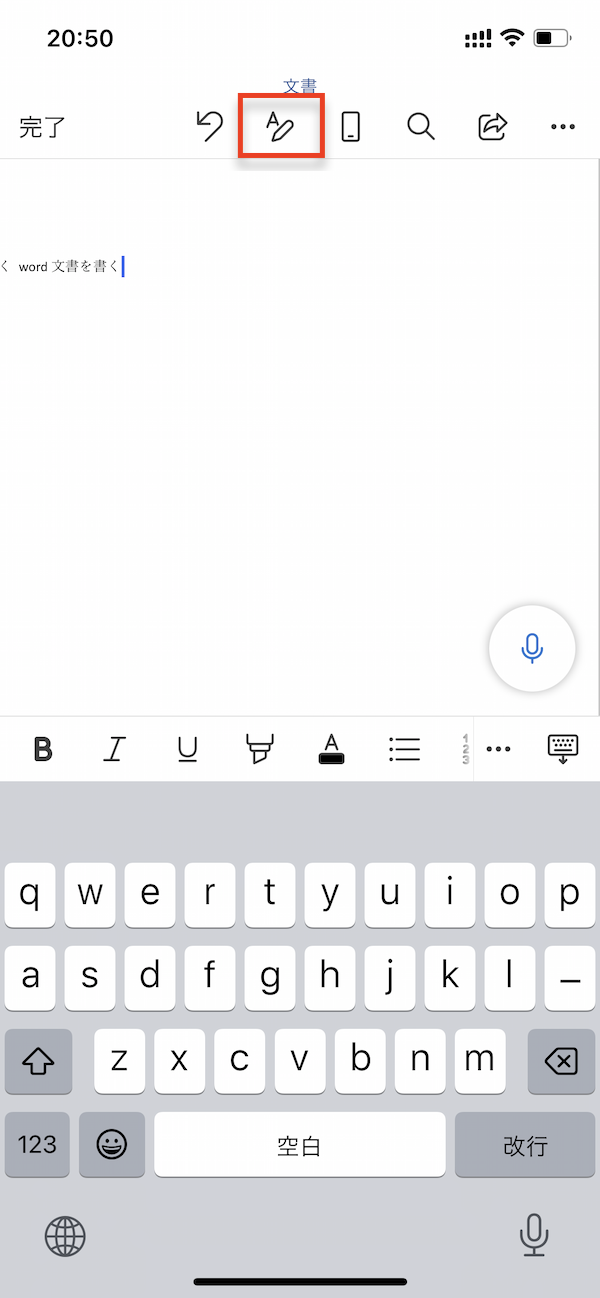This screenshot has width=600, height=1298.
Task: Hide the on-screen keyboard
Action: (x=563, y=749)
